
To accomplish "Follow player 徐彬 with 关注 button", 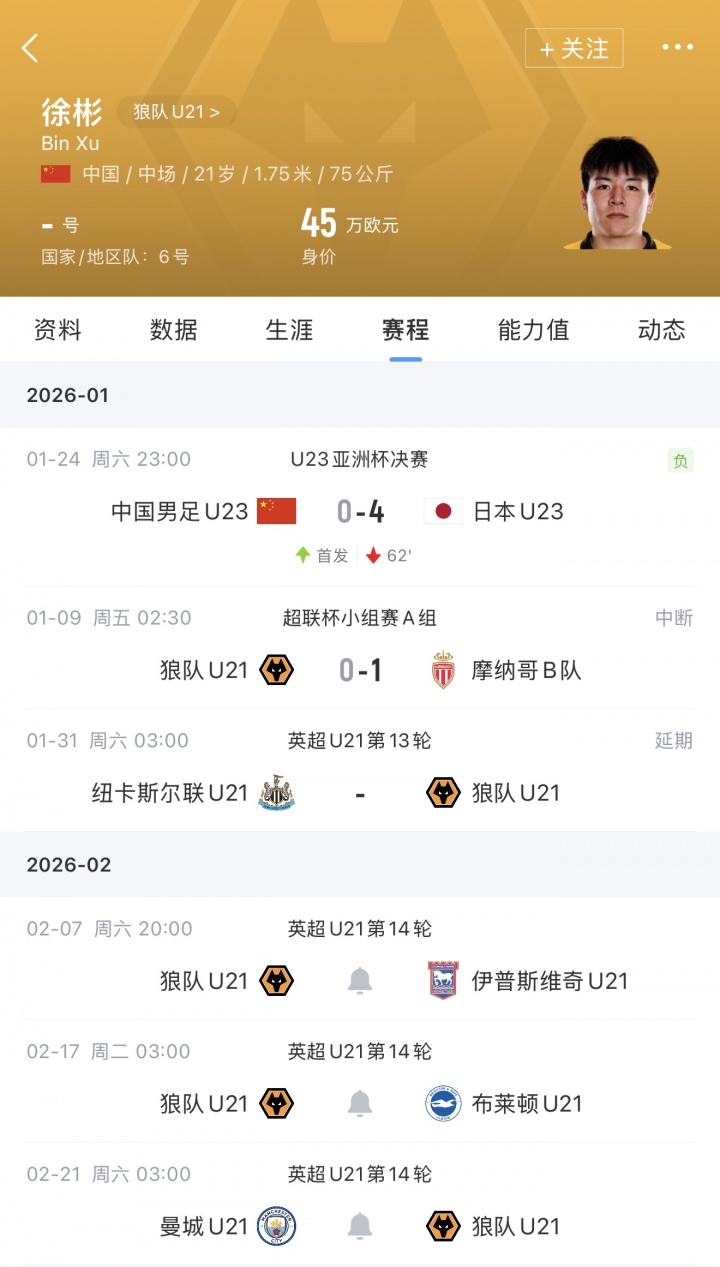I will pyautogui.click(x=574, y=48).
